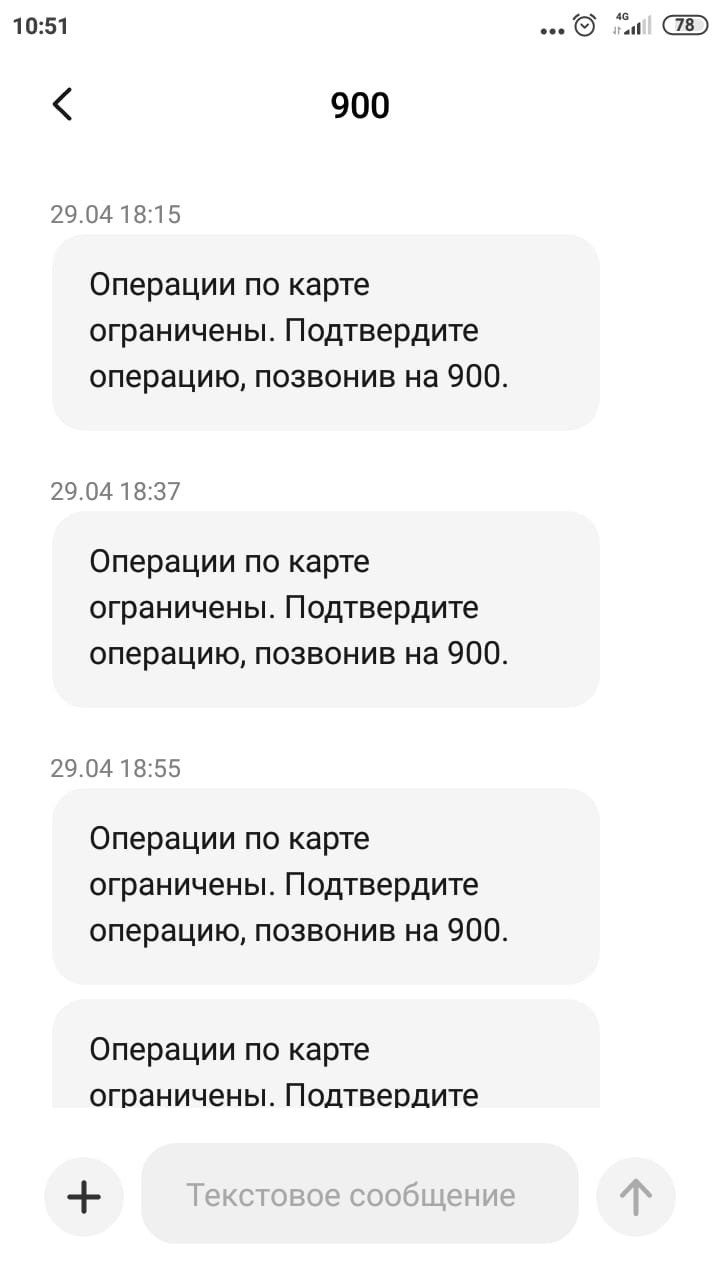Open the plus attachment menu
Image resolution: width=720 pixels, height=1280 pixels.
(84, 1196)
